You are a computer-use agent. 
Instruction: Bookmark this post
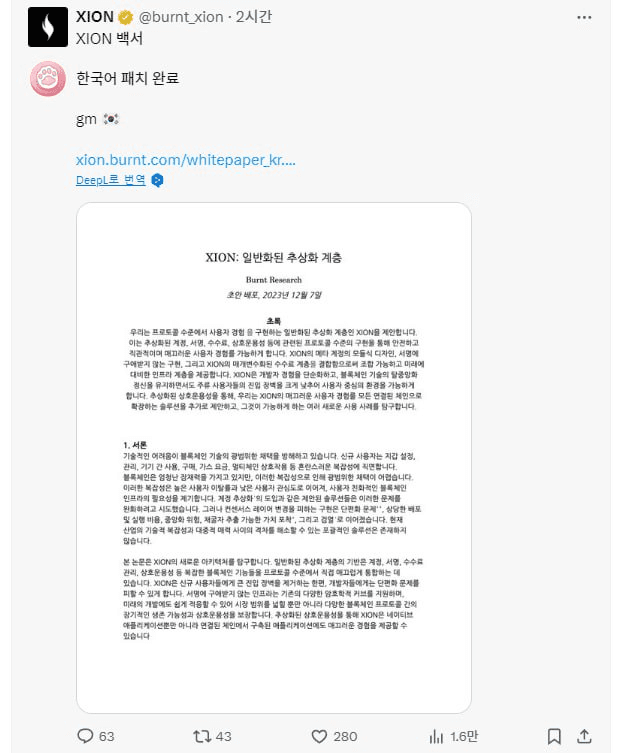tap(553, 736)
